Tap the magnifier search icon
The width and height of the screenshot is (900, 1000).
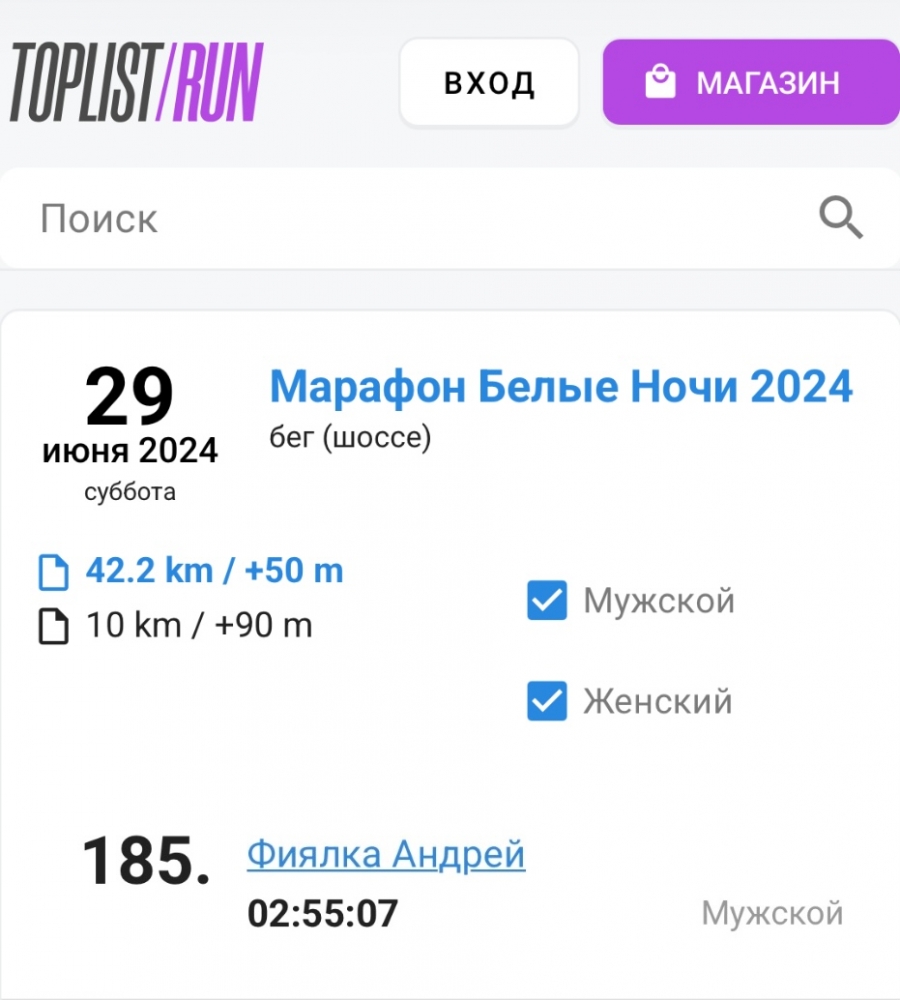click(840, 218)
